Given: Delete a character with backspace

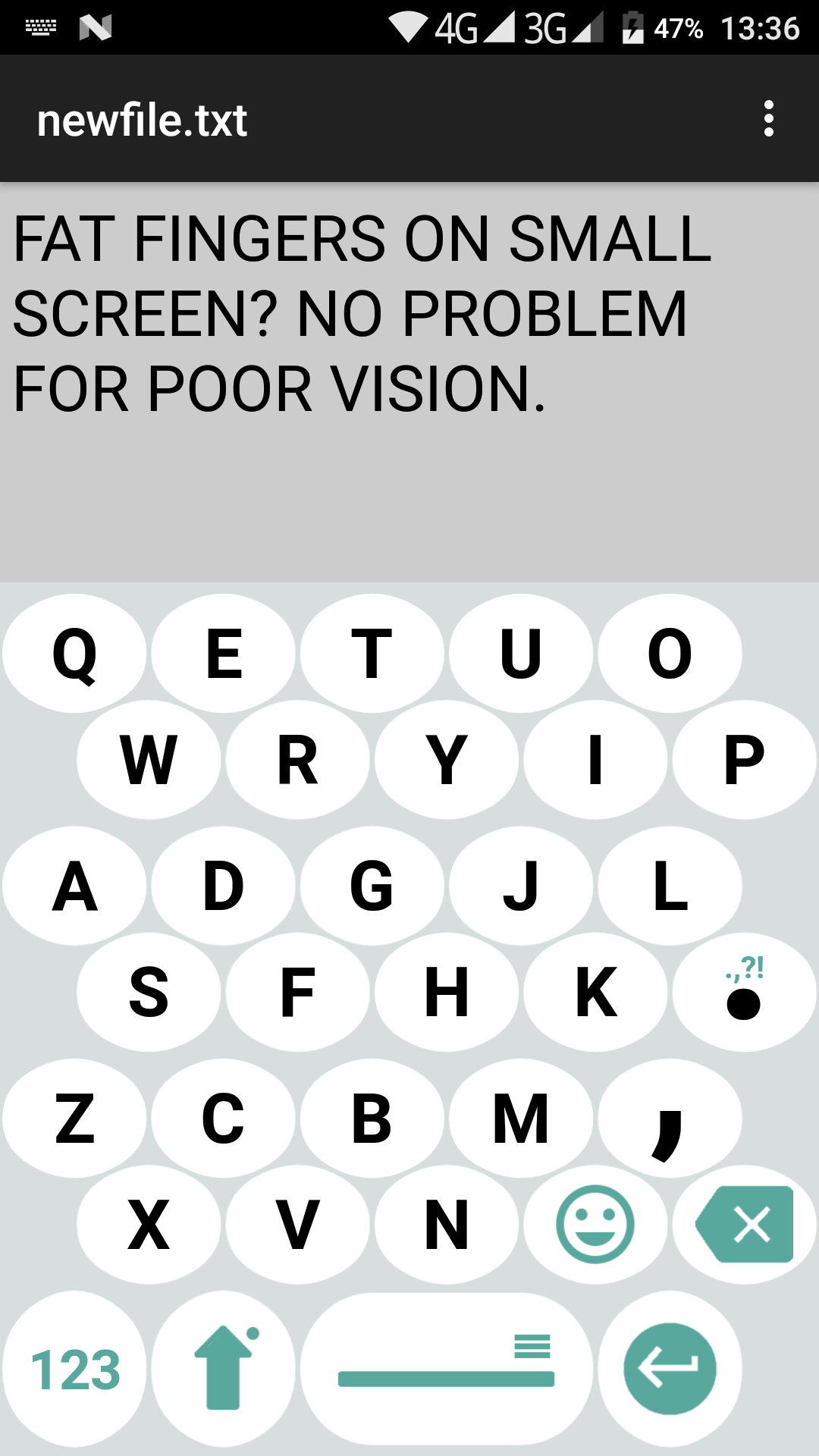Looking at the screenshot, I should click(745, 1224).
